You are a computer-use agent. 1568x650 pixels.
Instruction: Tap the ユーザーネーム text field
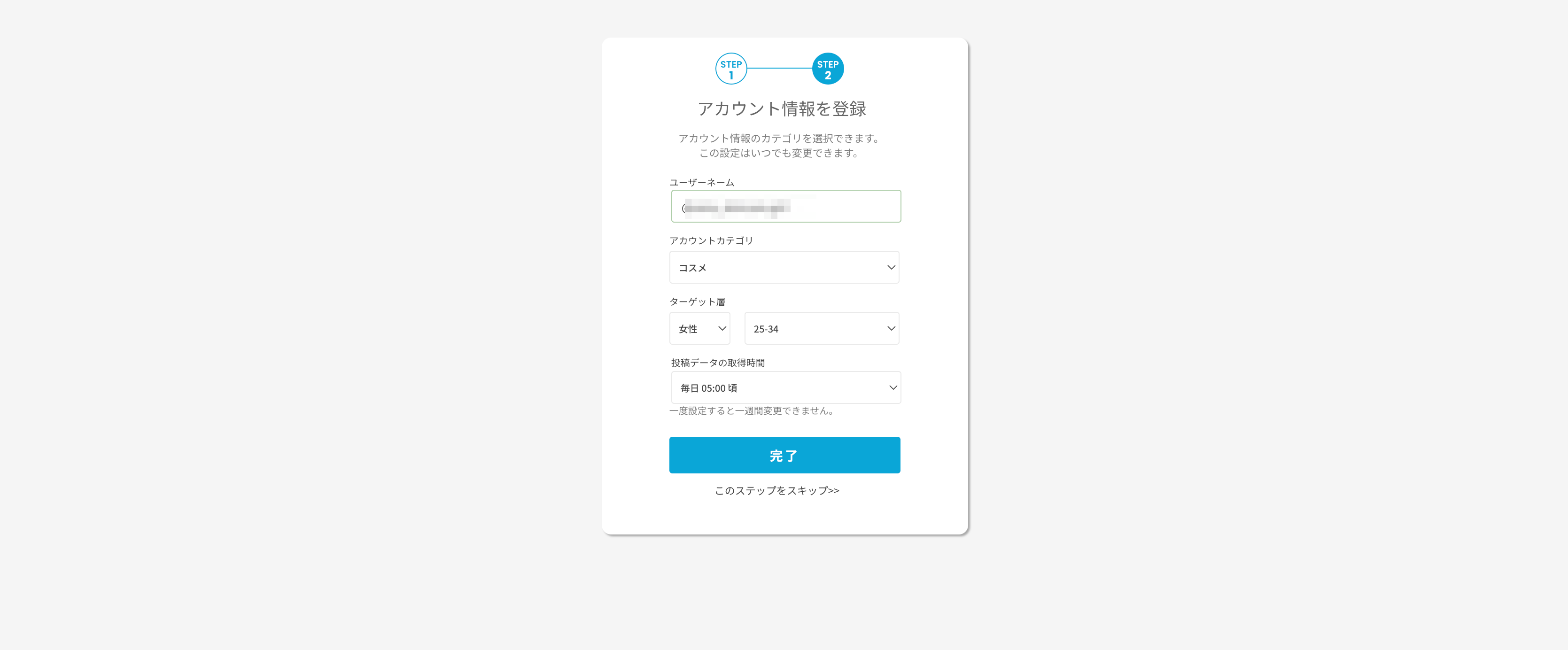pyautogui.click(x=785, y=206)
